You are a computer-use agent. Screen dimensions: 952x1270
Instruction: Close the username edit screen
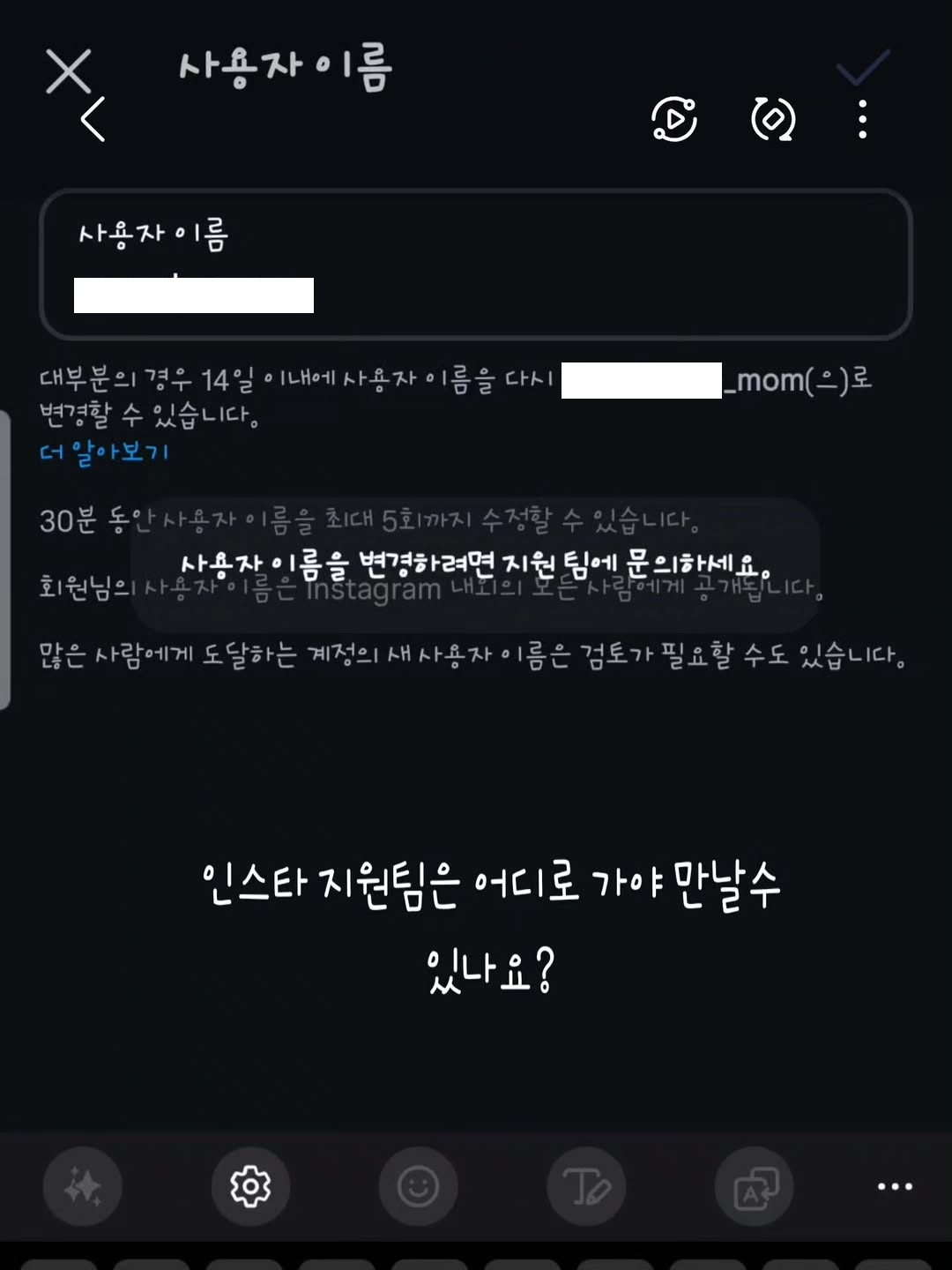68,71
